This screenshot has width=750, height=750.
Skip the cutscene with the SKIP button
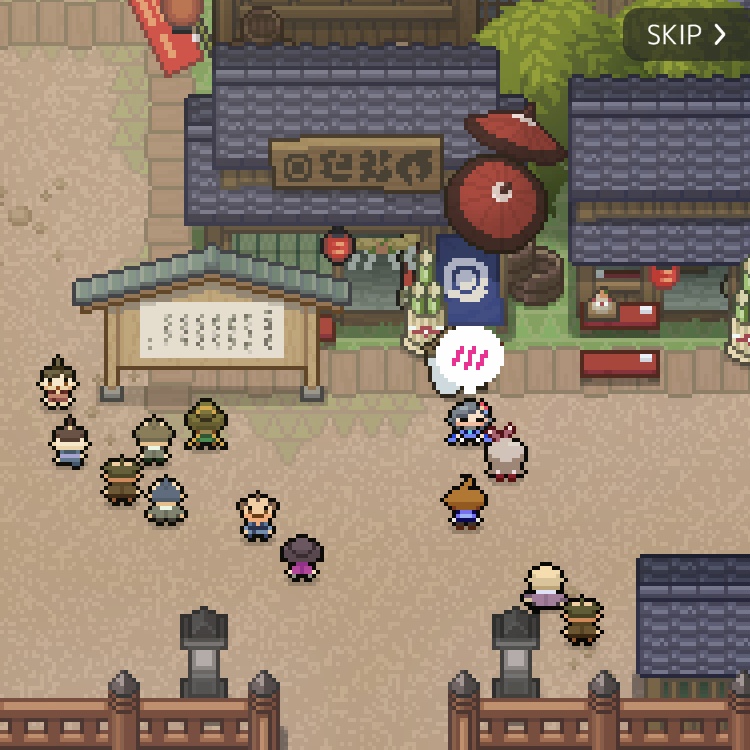pos(686,35)
